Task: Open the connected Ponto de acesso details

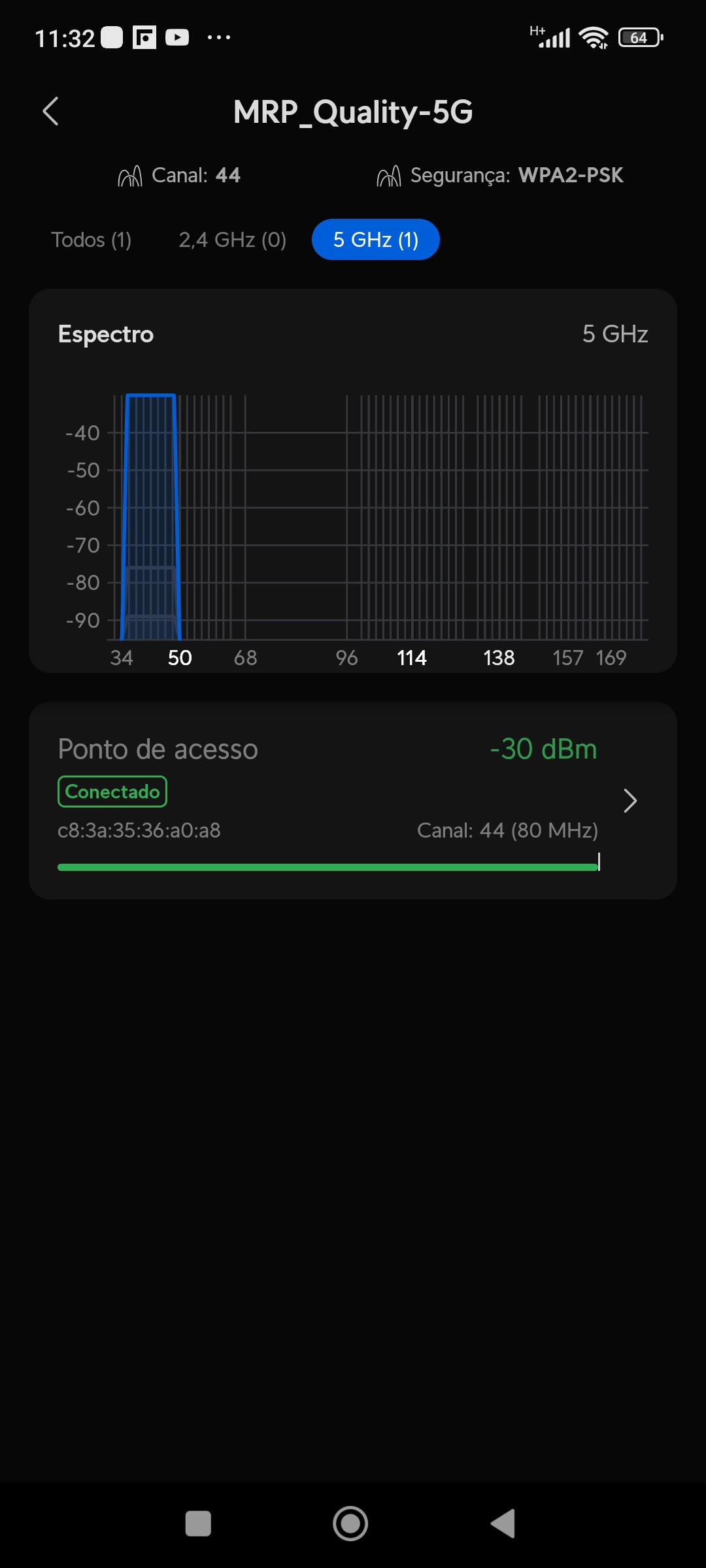Action: click(x=353, y=800)
